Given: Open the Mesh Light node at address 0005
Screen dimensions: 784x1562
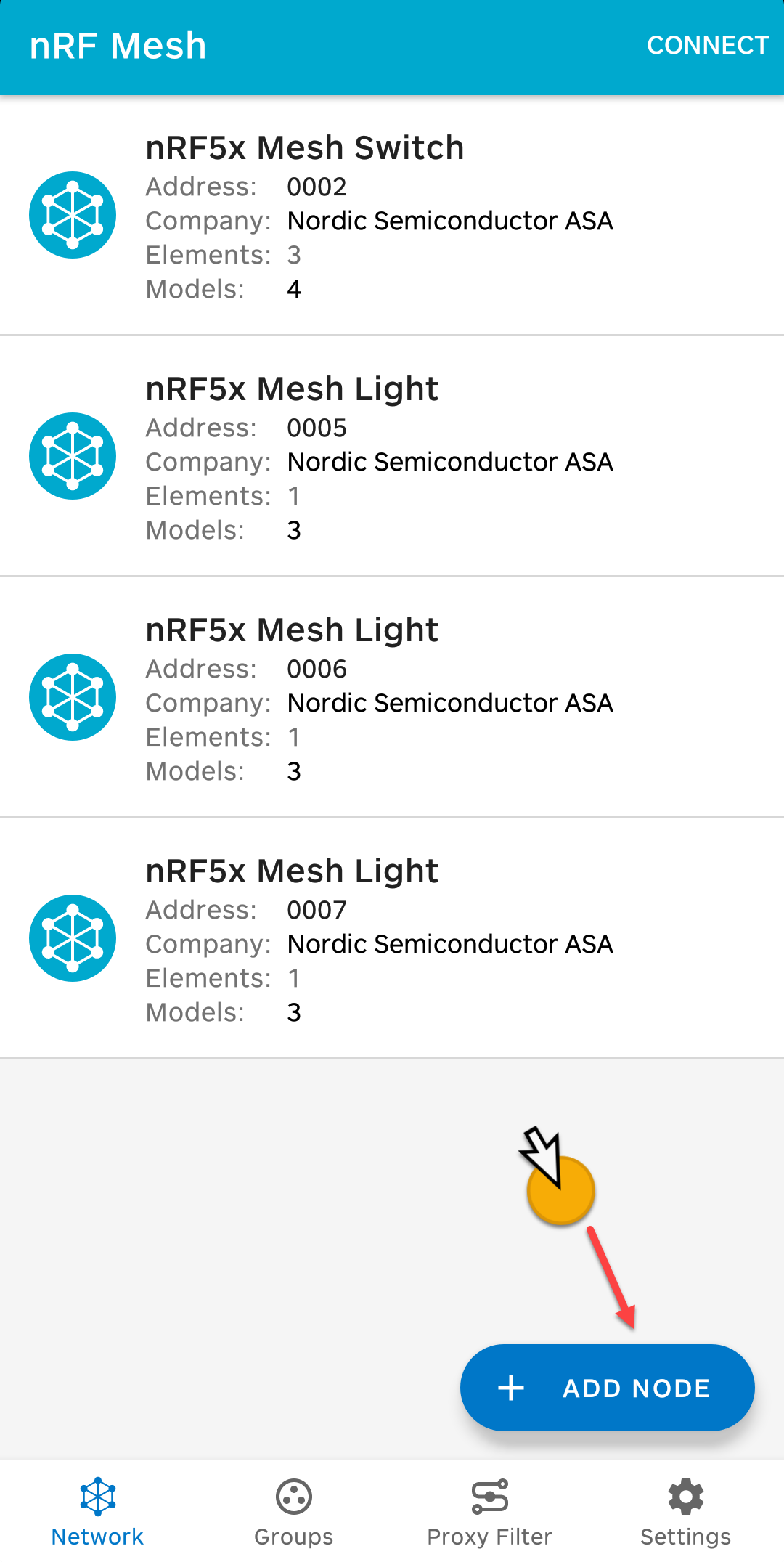Looking at the screenshot, I should pos(392,457).
